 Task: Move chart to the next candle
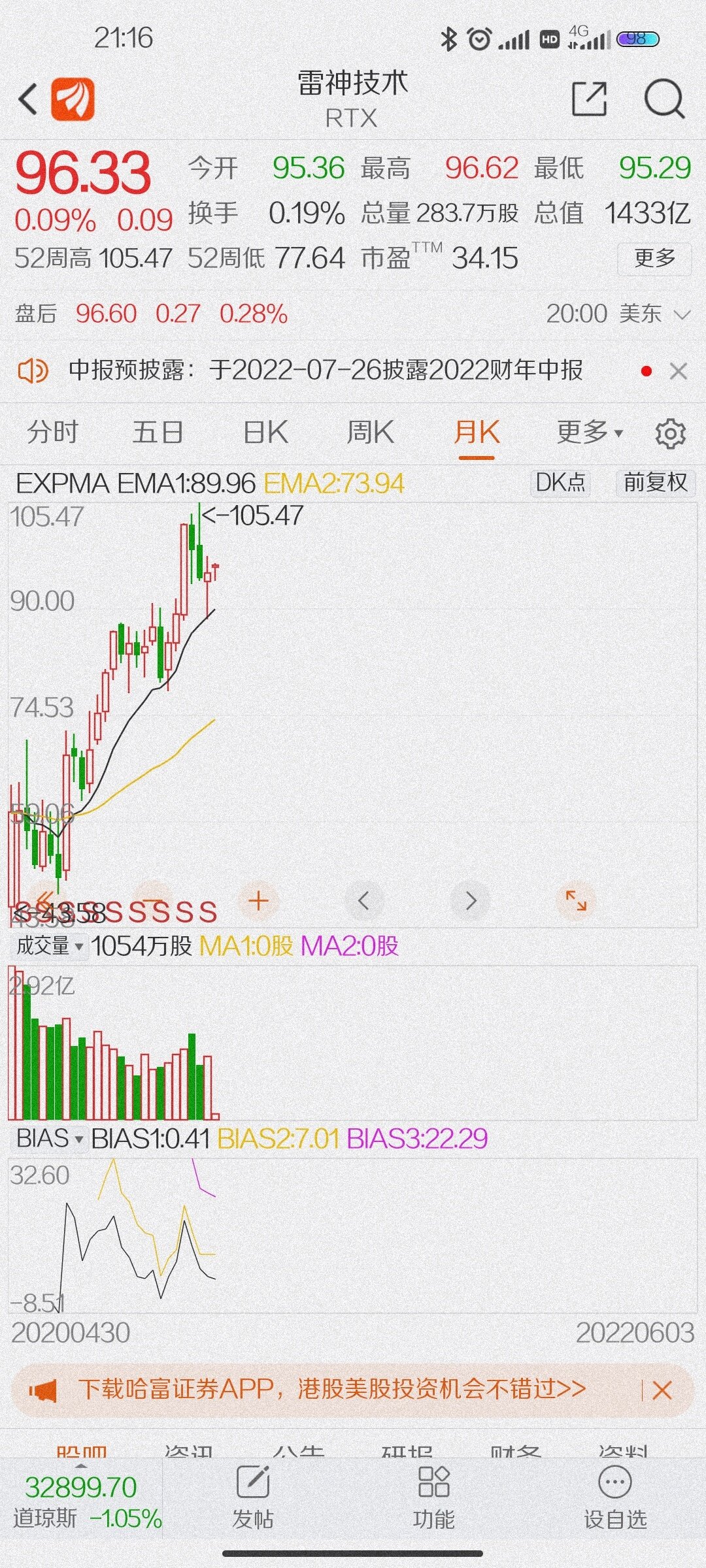click(x=470, y=901)
